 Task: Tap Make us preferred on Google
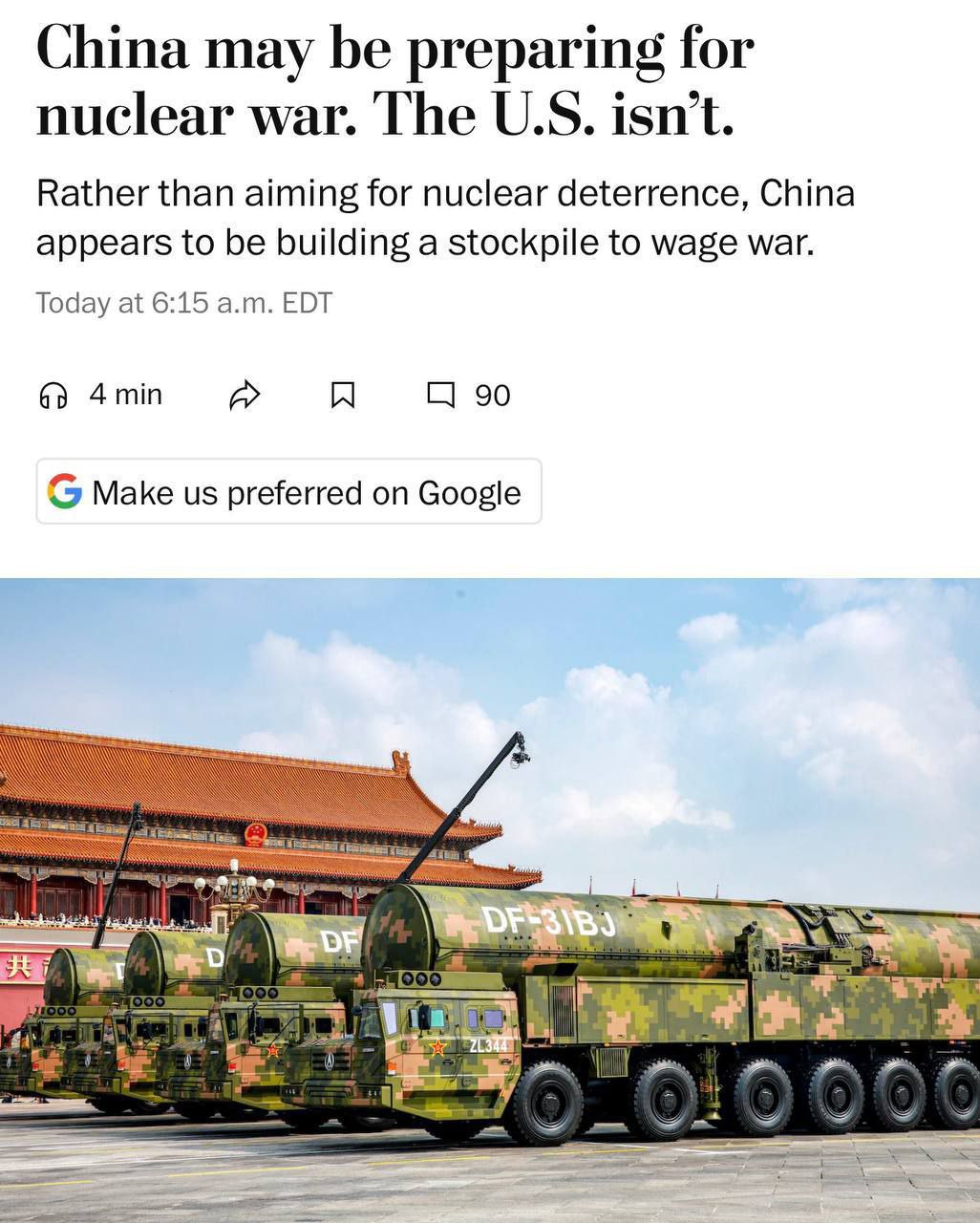[x=288, y=492]
